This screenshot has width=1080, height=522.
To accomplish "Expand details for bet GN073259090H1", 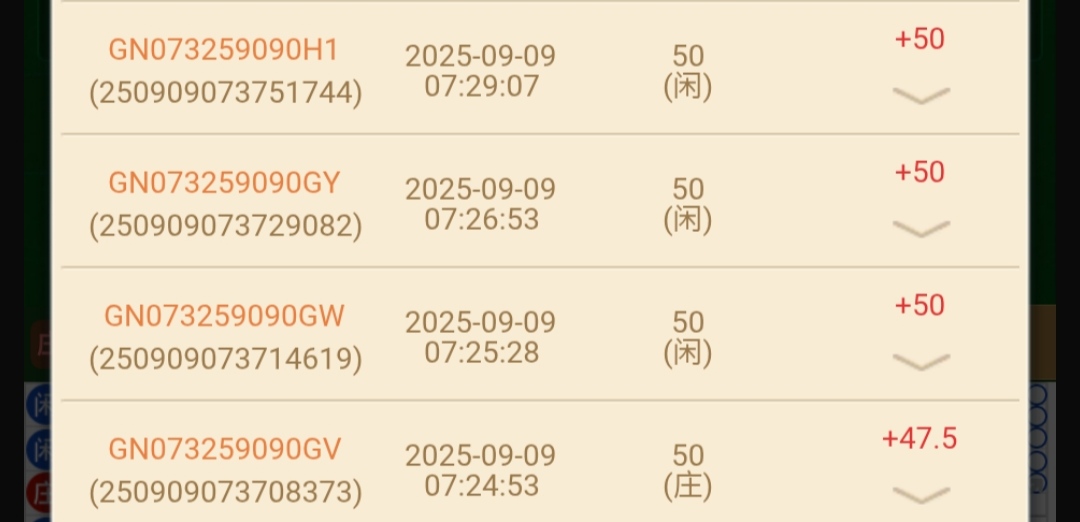I will pos(920,95).
